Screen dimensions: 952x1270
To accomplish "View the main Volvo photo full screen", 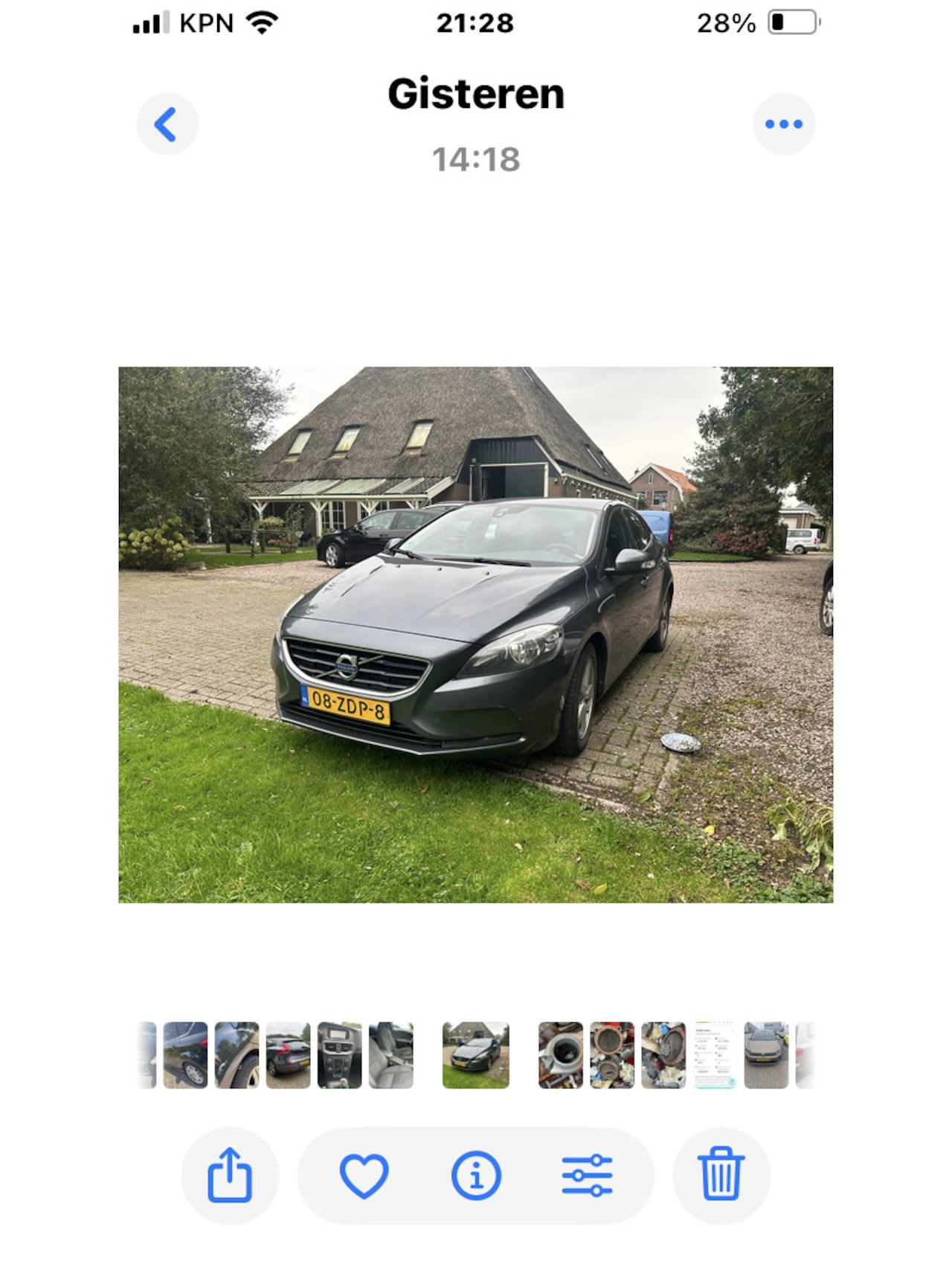I will [x=476, y=634].
